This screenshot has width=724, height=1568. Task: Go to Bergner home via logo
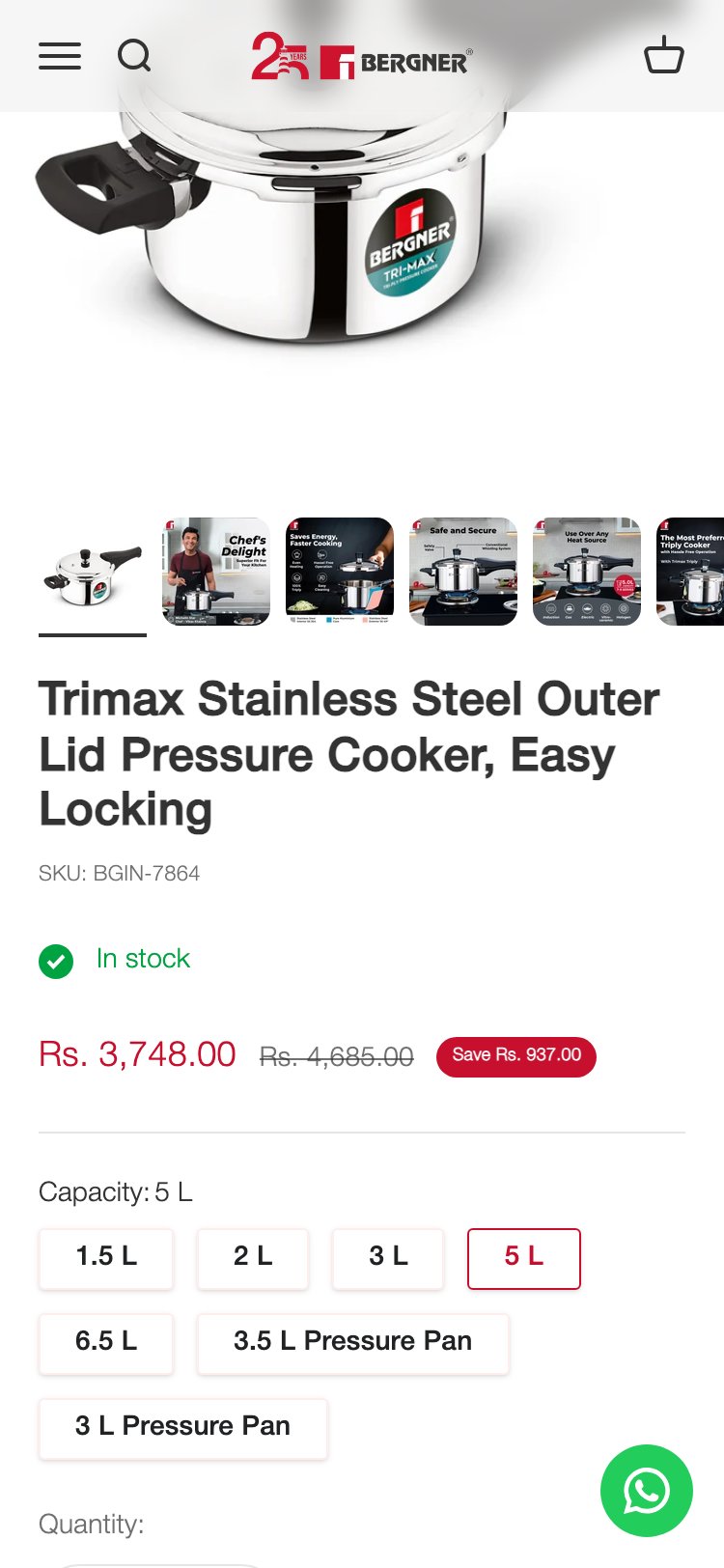(x=362, y=58)
